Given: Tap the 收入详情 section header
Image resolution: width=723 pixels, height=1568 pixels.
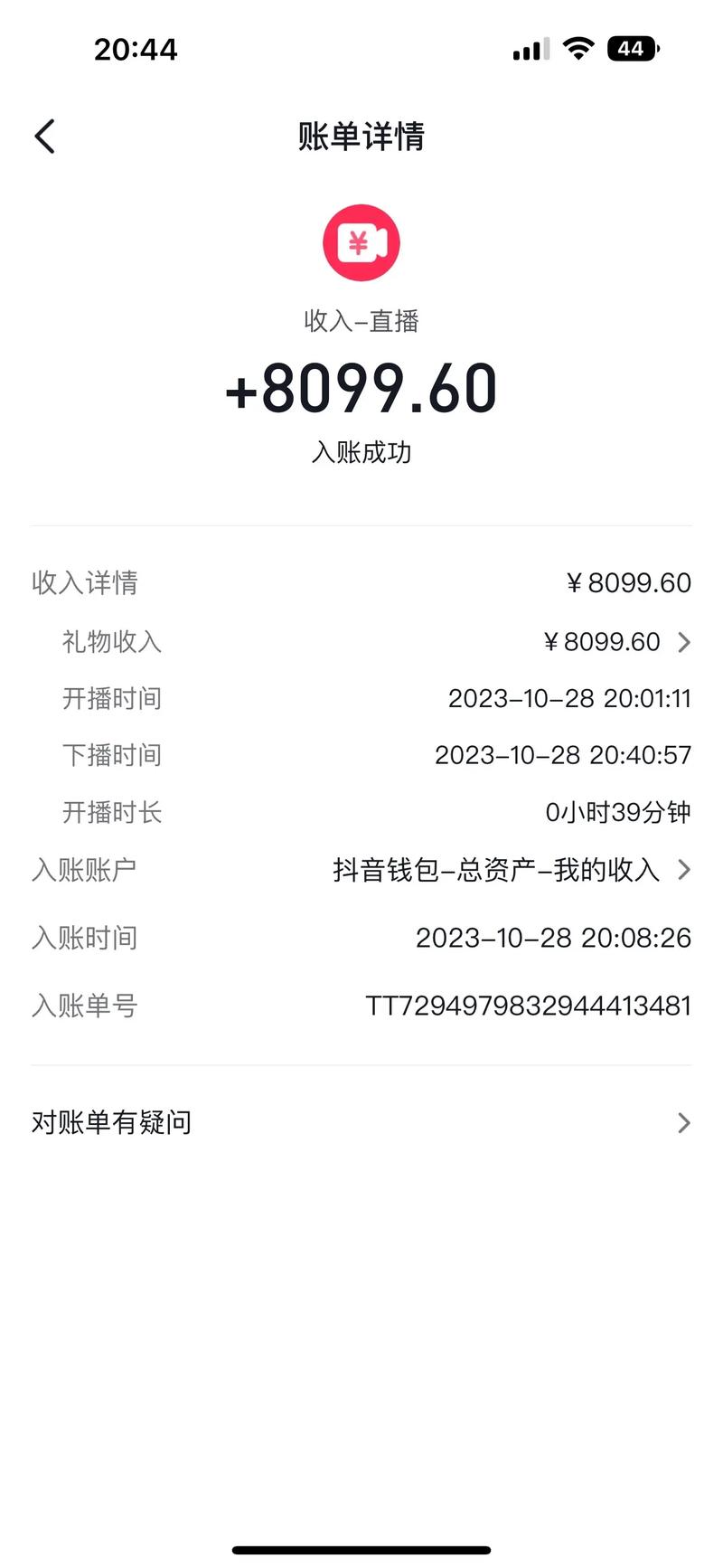Looking at the screenshot, I should click(85, 583).
